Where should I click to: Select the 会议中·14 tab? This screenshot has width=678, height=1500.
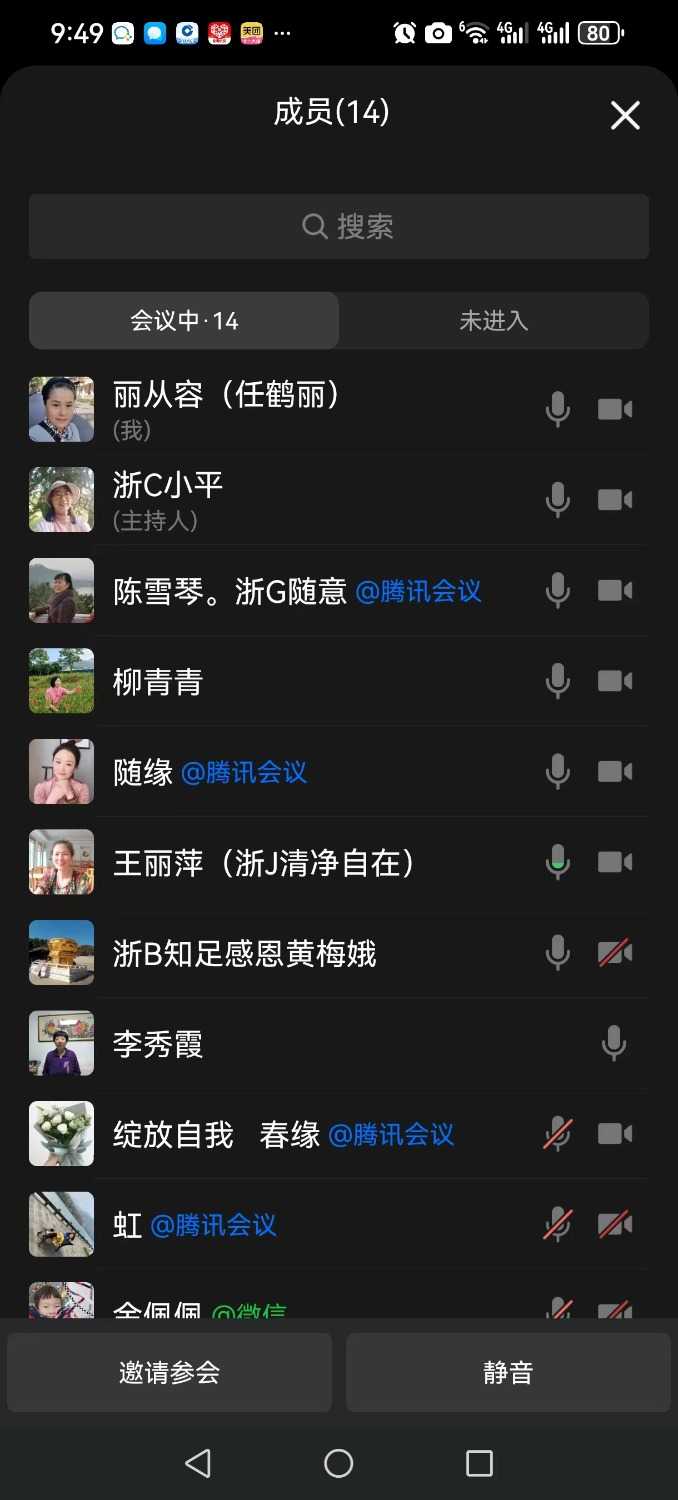[184, 321]
